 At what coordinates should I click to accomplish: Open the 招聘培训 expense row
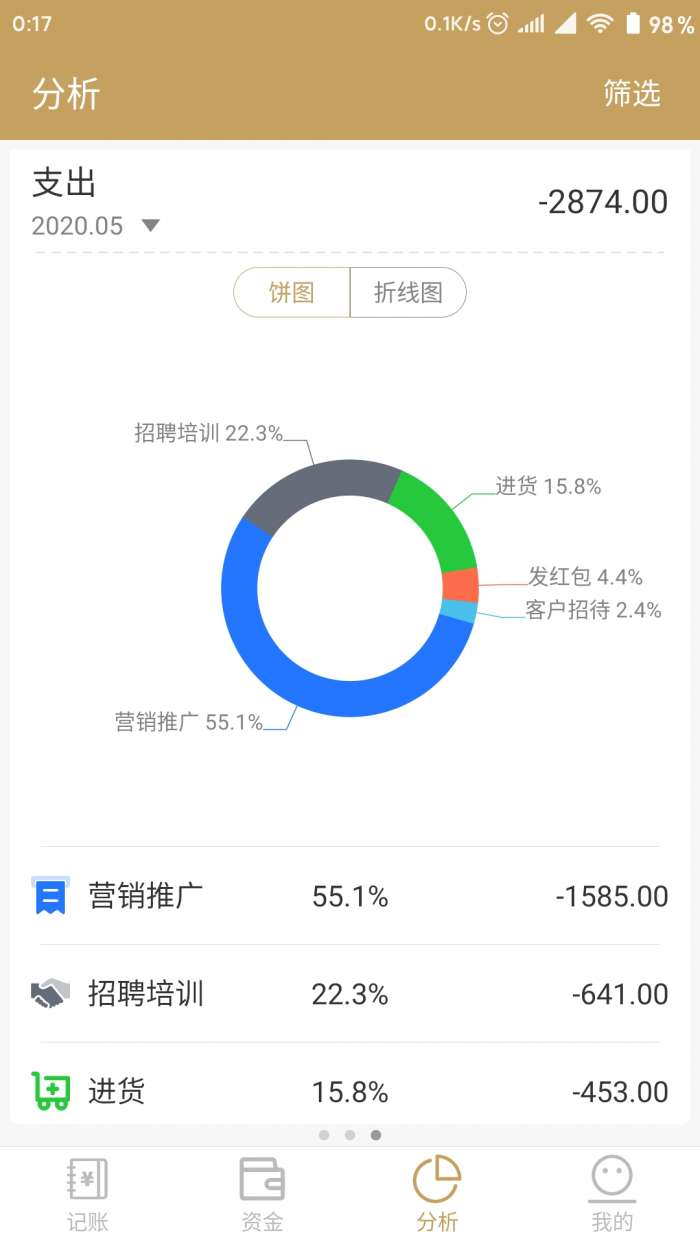coord(350,994)
